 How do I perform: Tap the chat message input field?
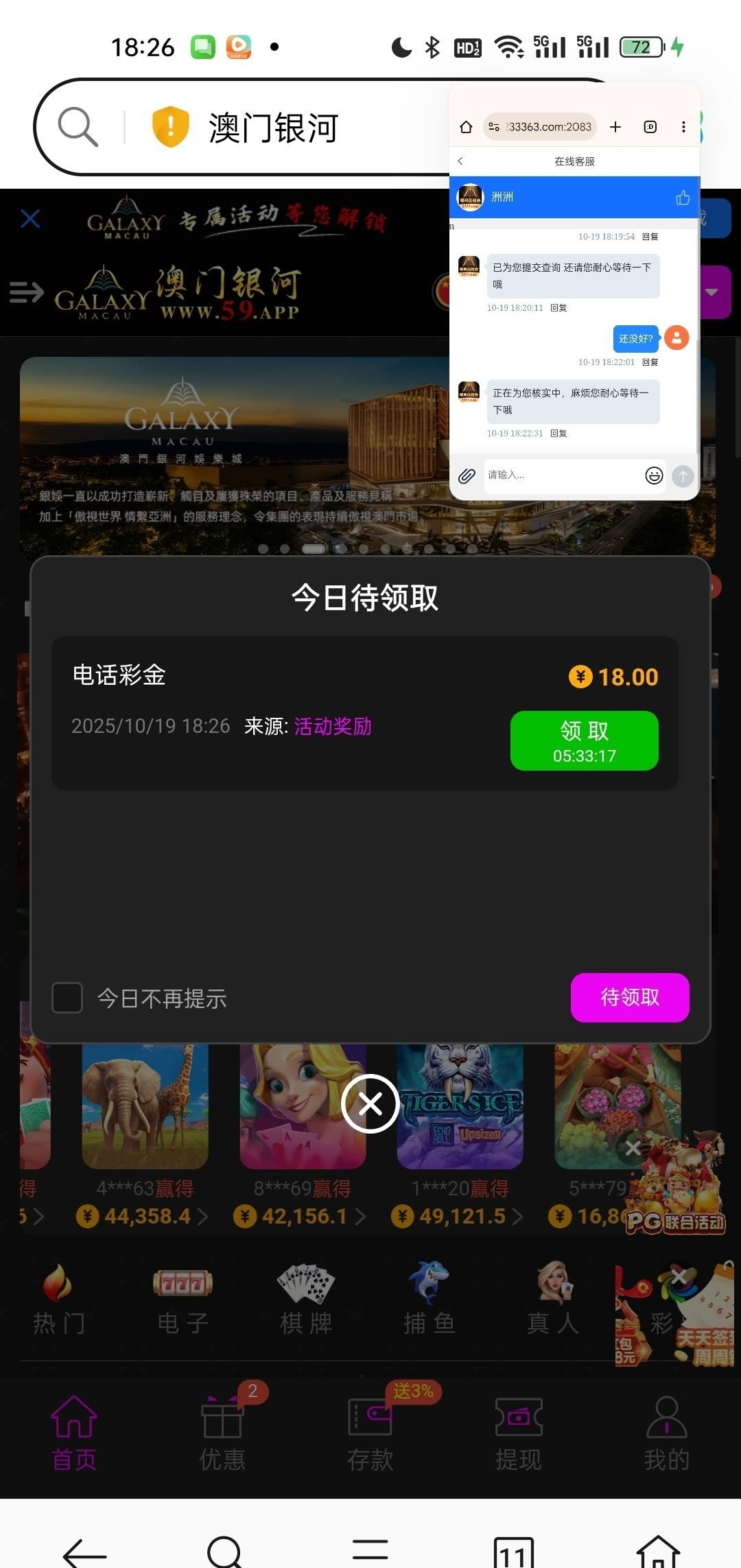563,475
